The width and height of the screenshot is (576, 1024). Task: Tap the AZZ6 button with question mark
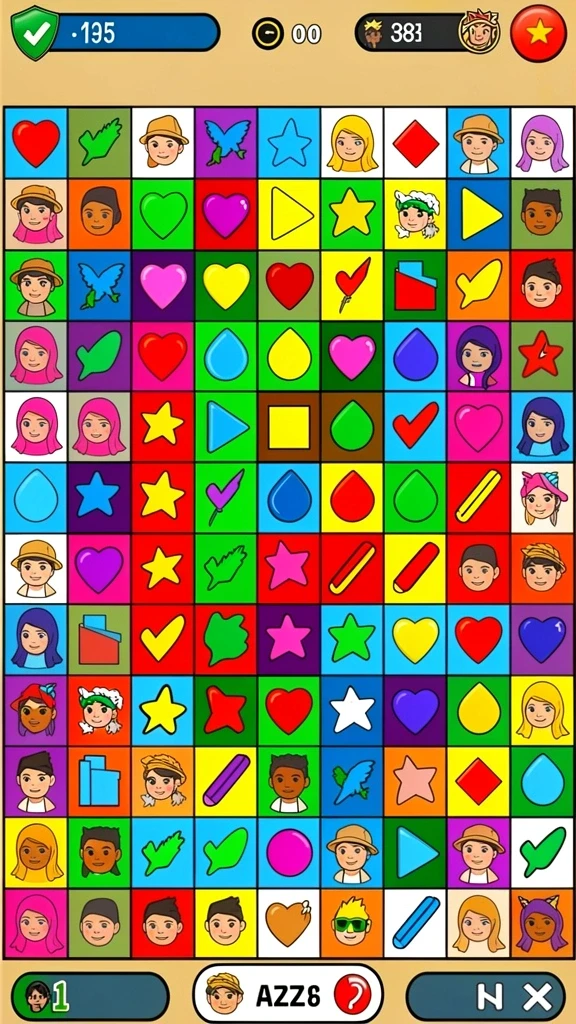tap(288, 995)
